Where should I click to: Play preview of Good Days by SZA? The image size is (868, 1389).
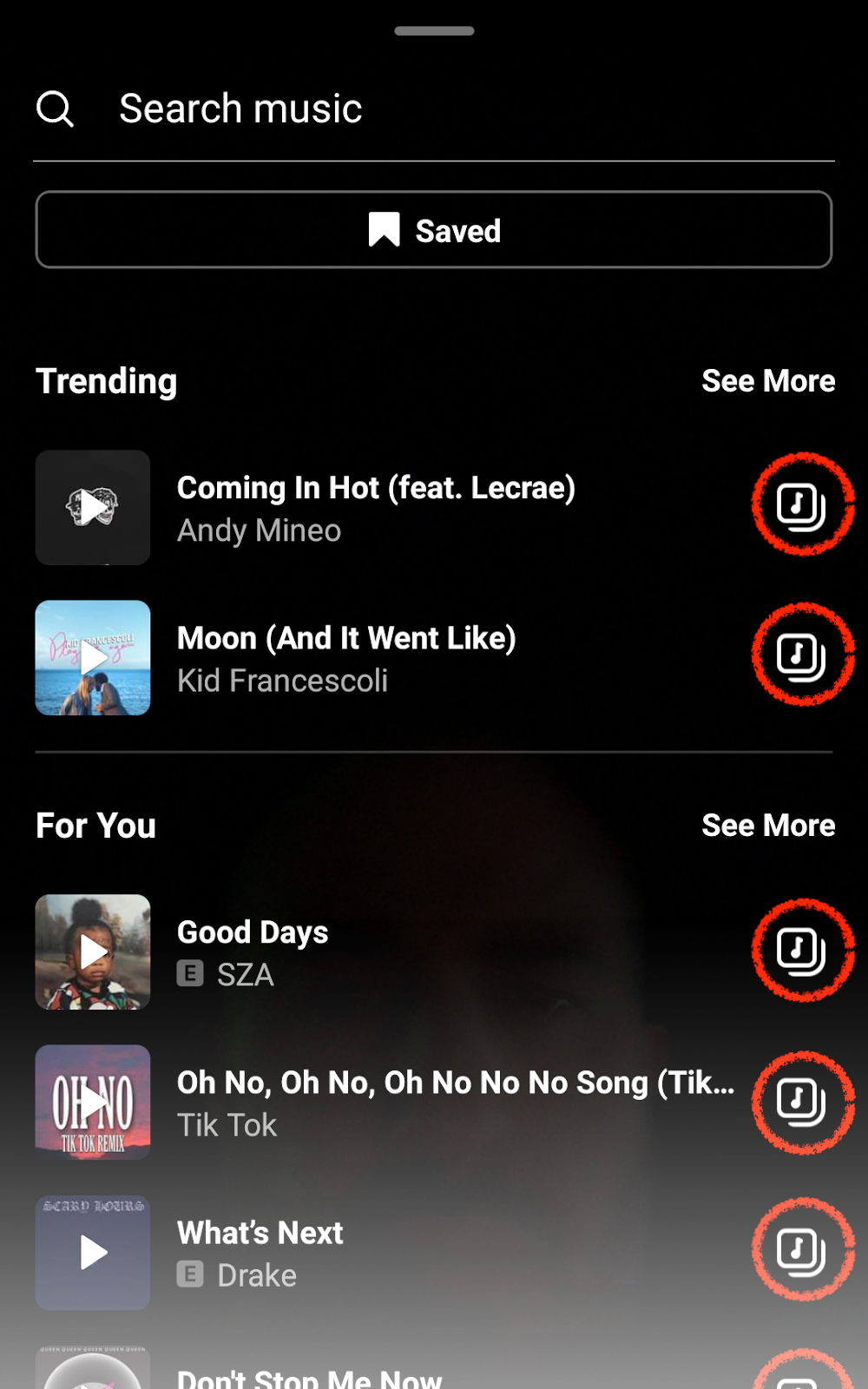(93, 952)
